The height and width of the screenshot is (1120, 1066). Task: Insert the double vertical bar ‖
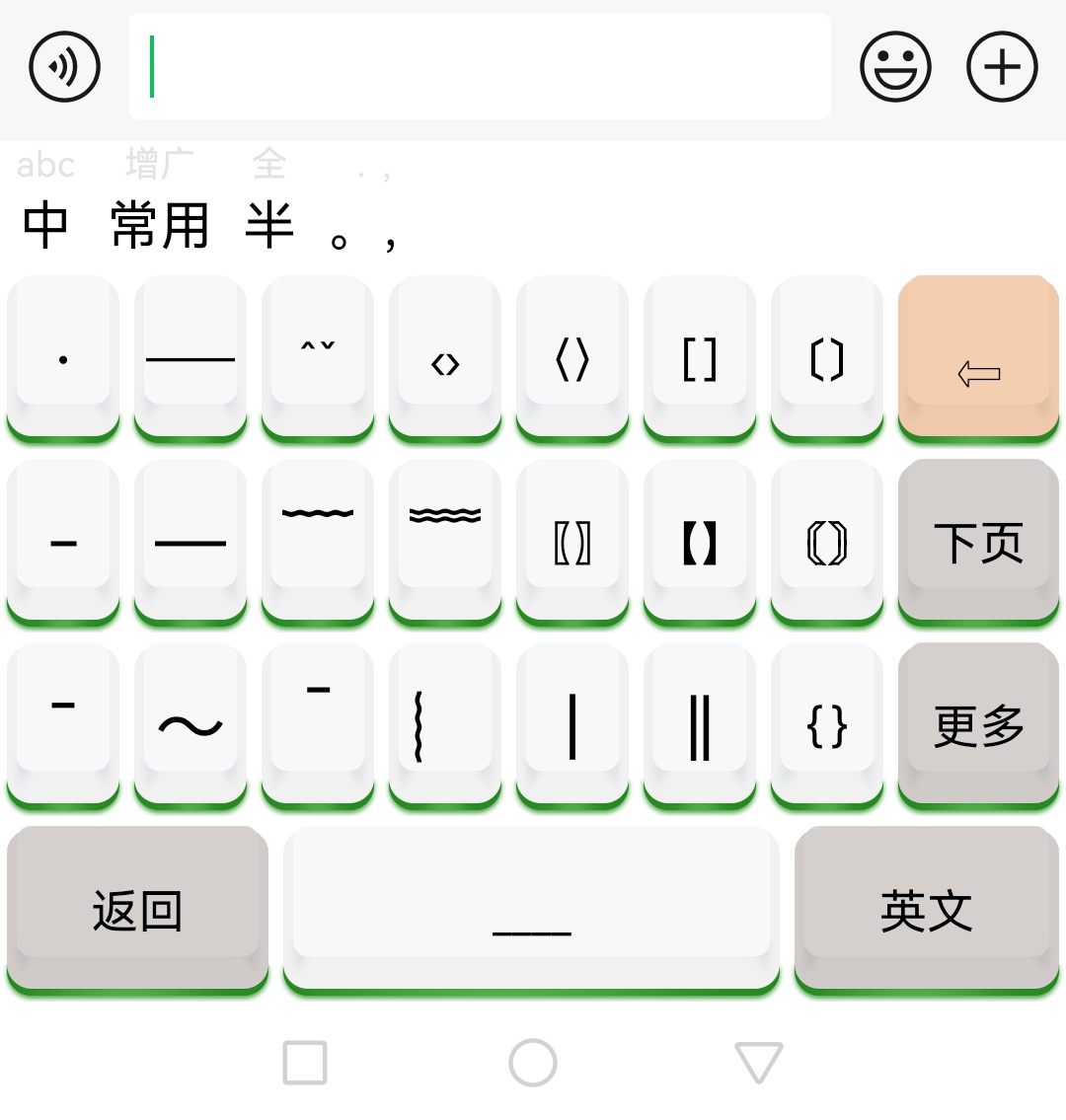coord(699,724)
